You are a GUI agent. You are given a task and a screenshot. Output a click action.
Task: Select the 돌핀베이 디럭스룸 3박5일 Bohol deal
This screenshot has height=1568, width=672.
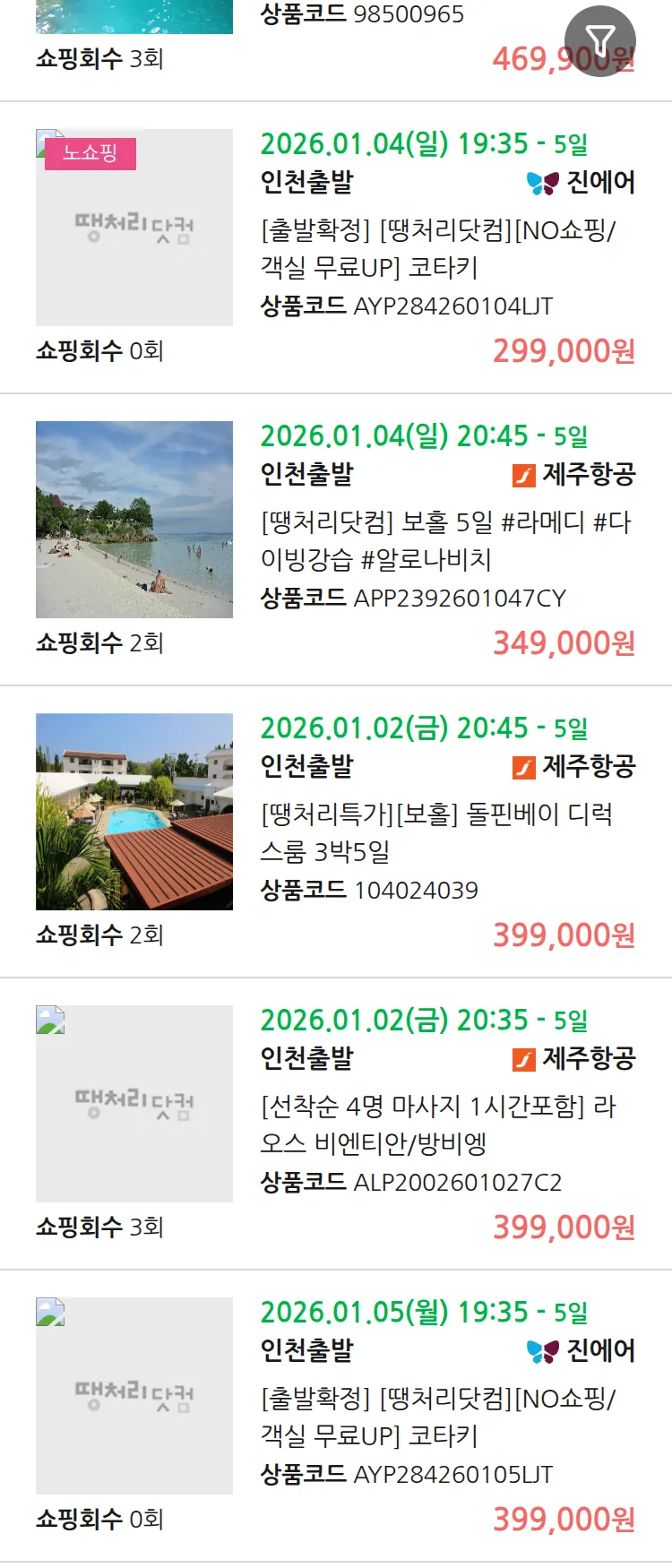(436, 832)
